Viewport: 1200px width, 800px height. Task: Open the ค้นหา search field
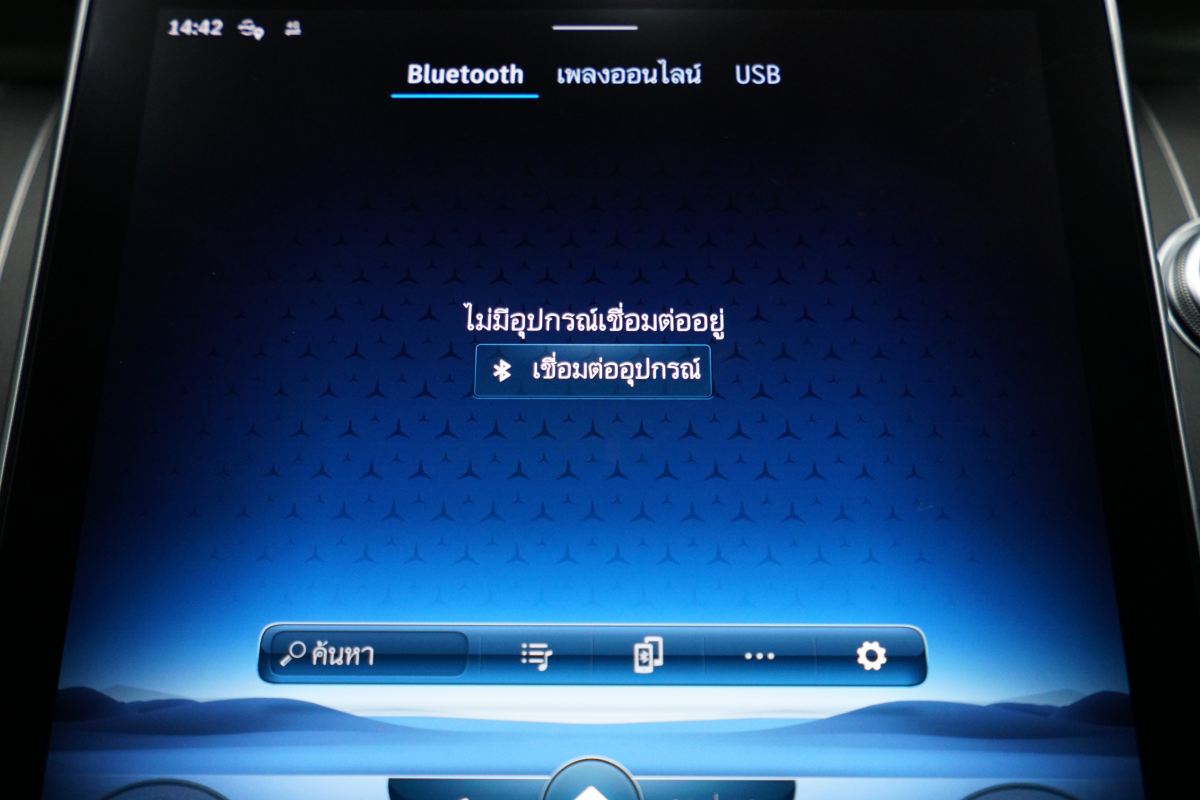(366, 655)
